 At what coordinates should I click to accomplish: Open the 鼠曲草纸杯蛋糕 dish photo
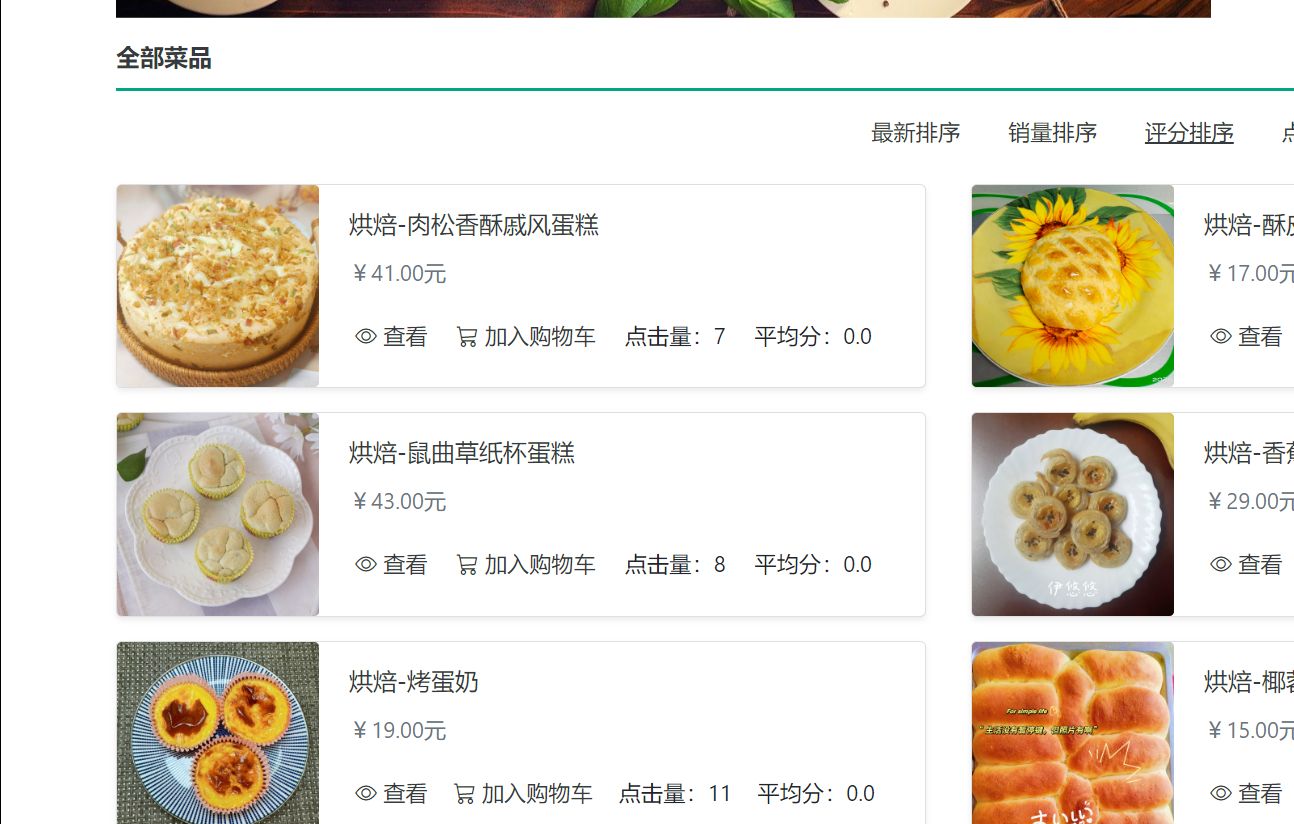click(218, 514)
